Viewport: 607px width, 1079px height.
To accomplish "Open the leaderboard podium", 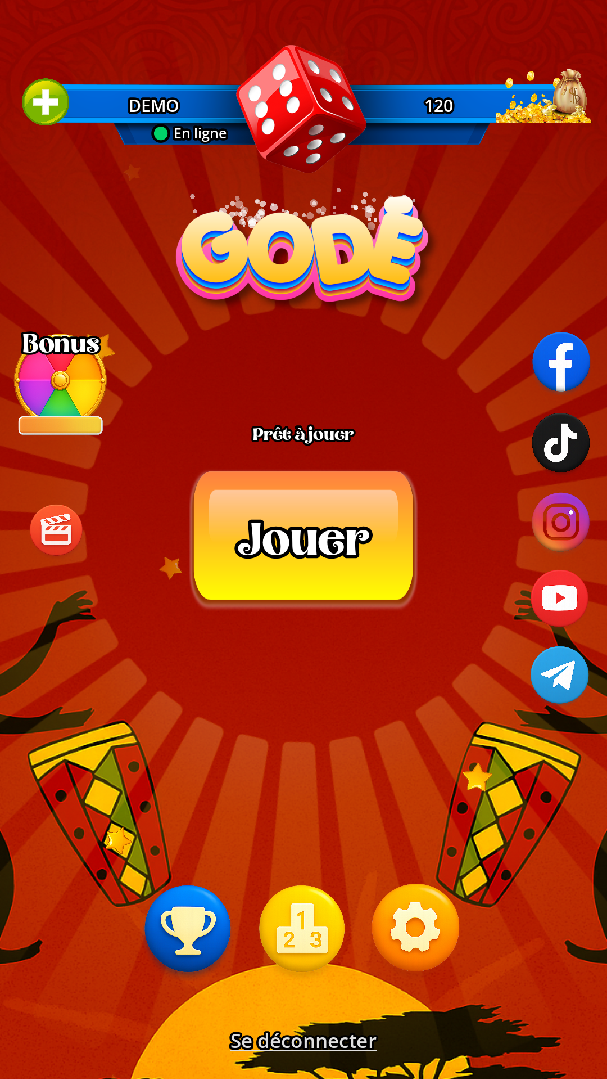I will [x=302, y=929].
